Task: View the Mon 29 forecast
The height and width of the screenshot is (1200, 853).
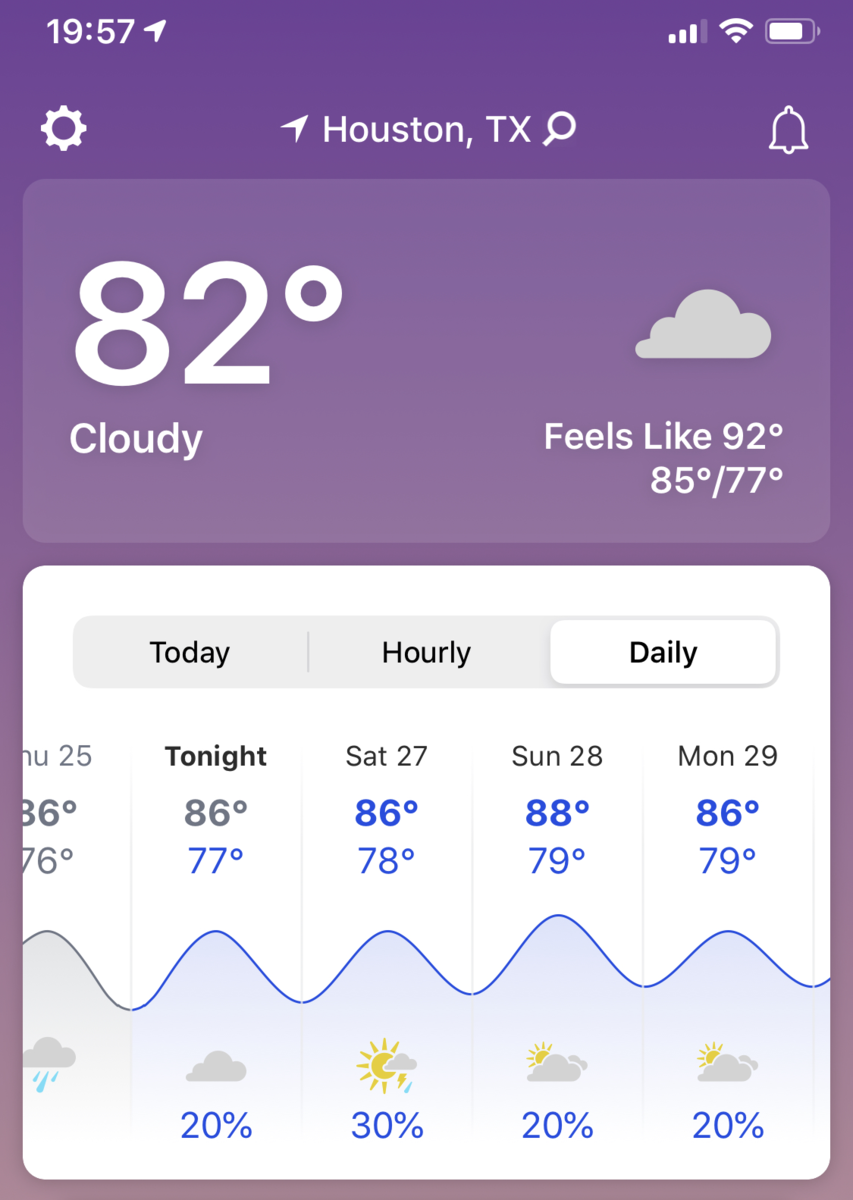Action: point(727,940)
